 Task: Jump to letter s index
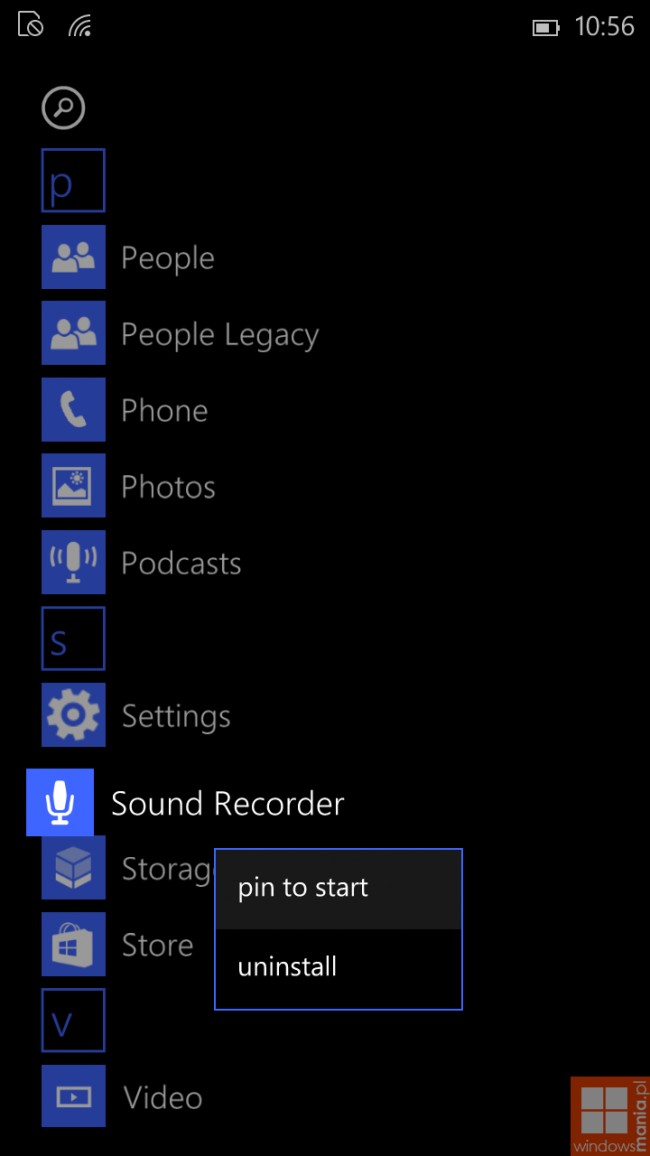click(x=73, y=639)
